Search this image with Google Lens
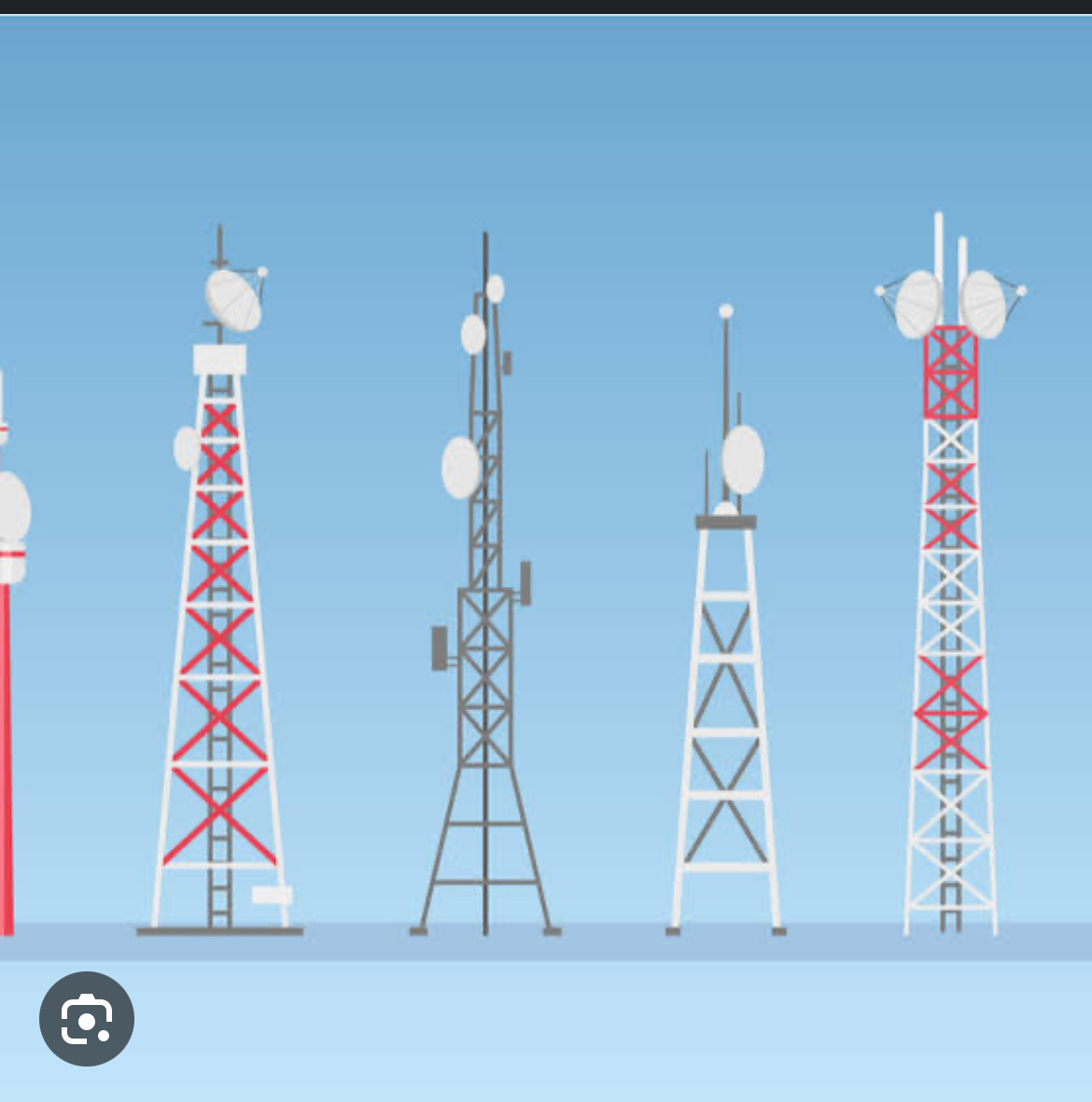This screenshot has width=1092, height=1102. pyautogui.click(x=87, y=1019)
